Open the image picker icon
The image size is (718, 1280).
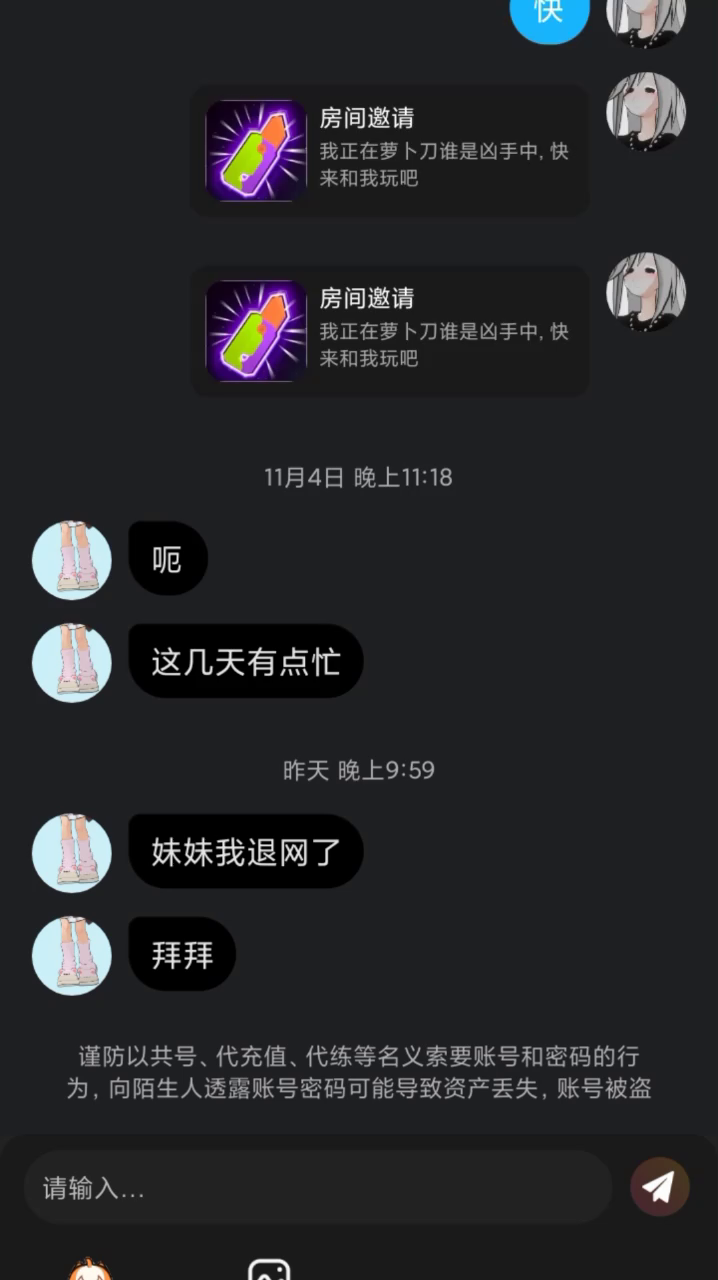pyautogui.click(x=269, y=1270)
